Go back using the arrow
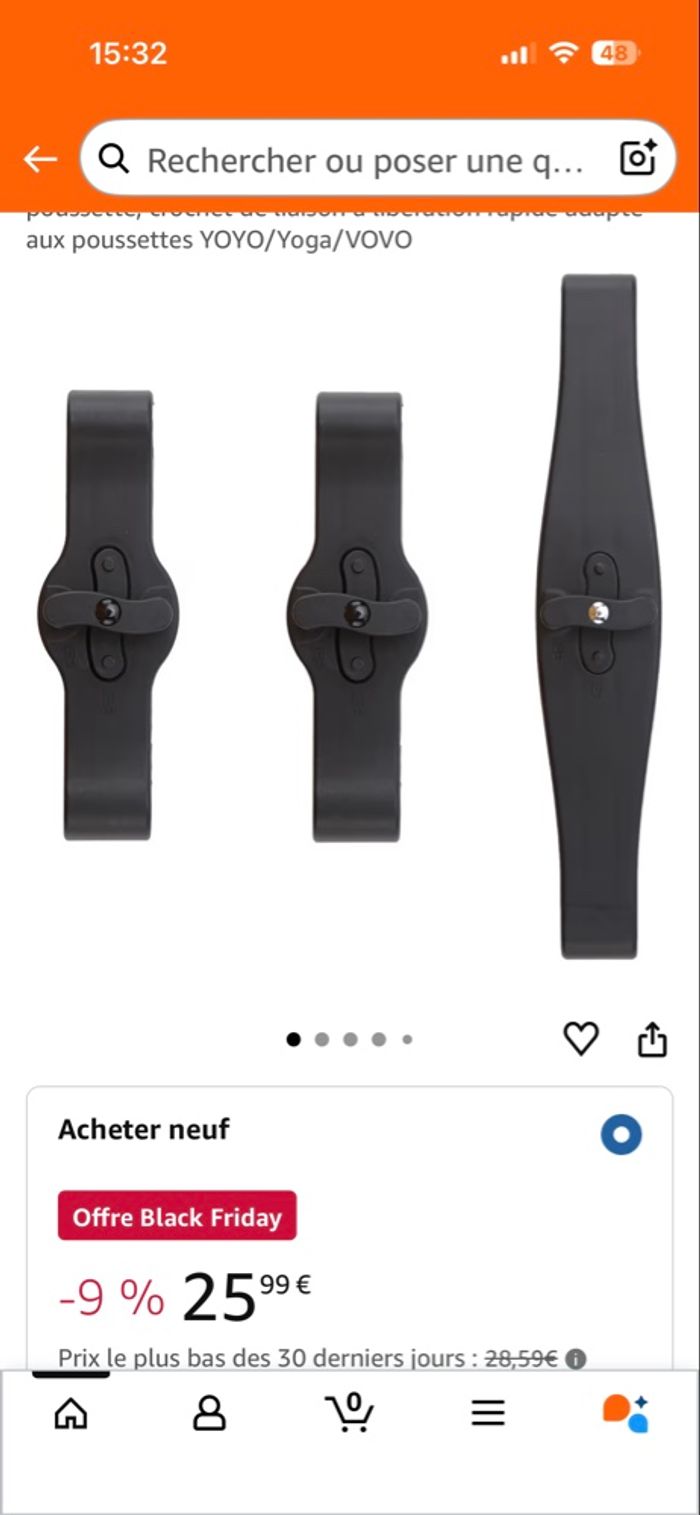Image resolution: width=700 pixels, height=1515 pixels. (x=40, y=159)
